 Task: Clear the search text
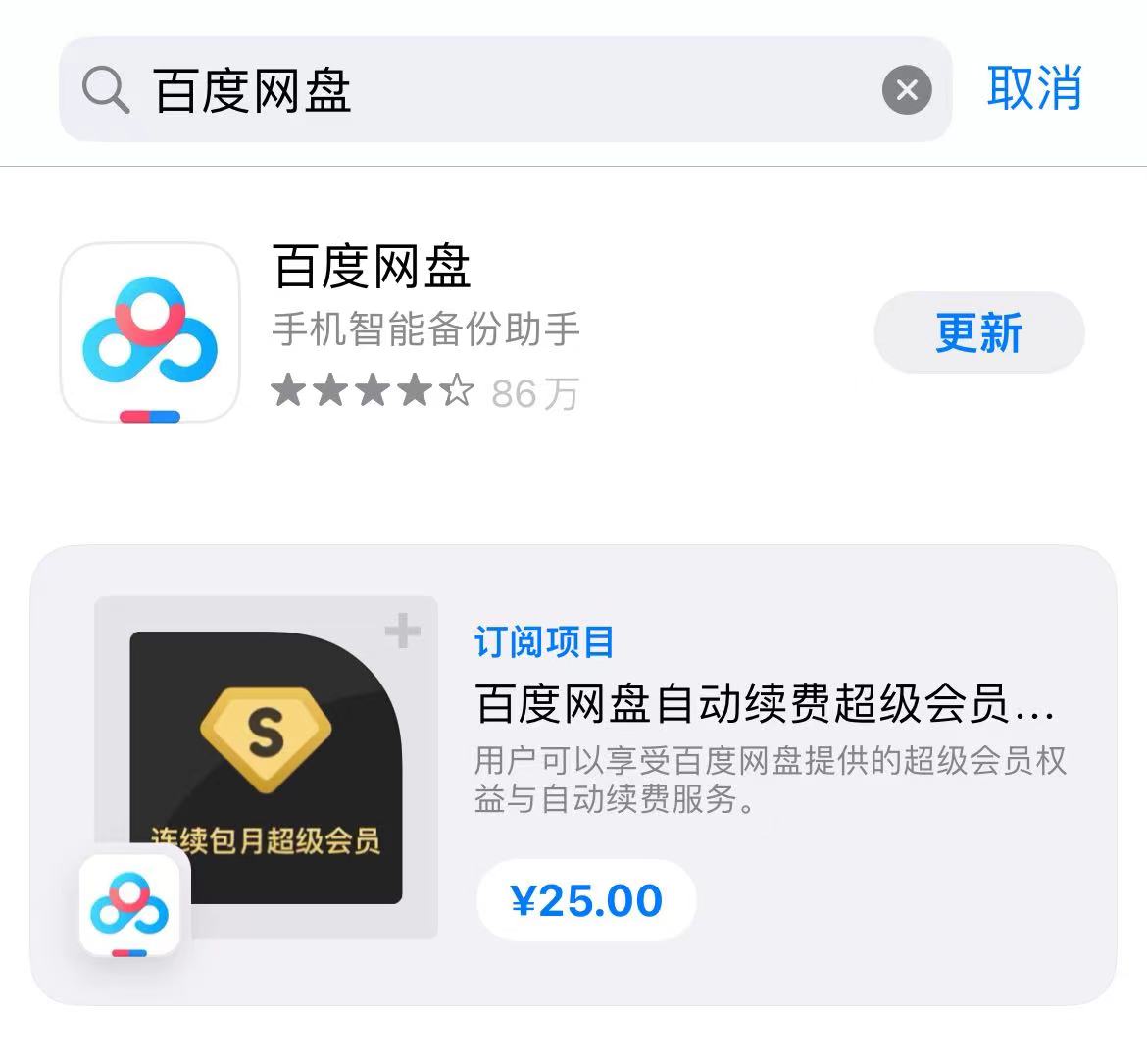tap(907, 90)
